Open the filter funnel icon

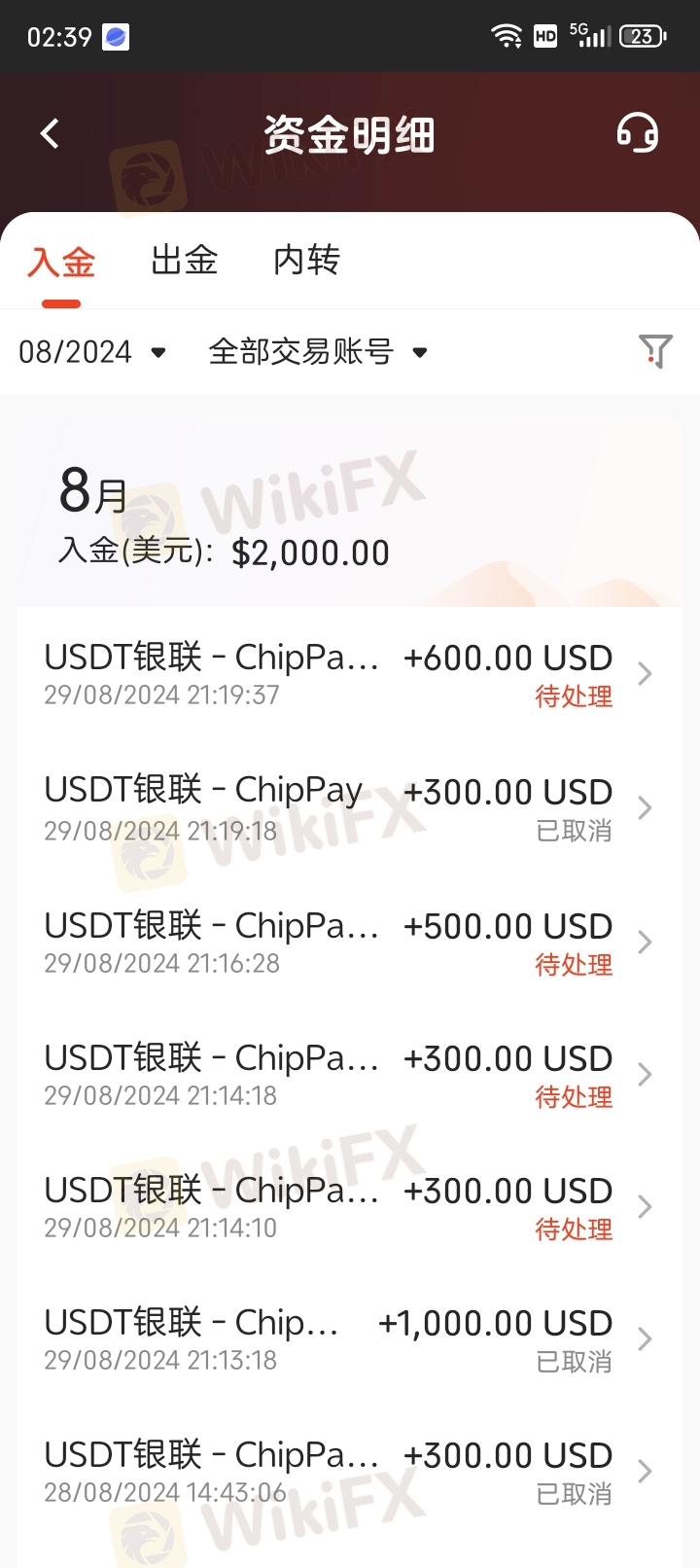click(655, 351)
